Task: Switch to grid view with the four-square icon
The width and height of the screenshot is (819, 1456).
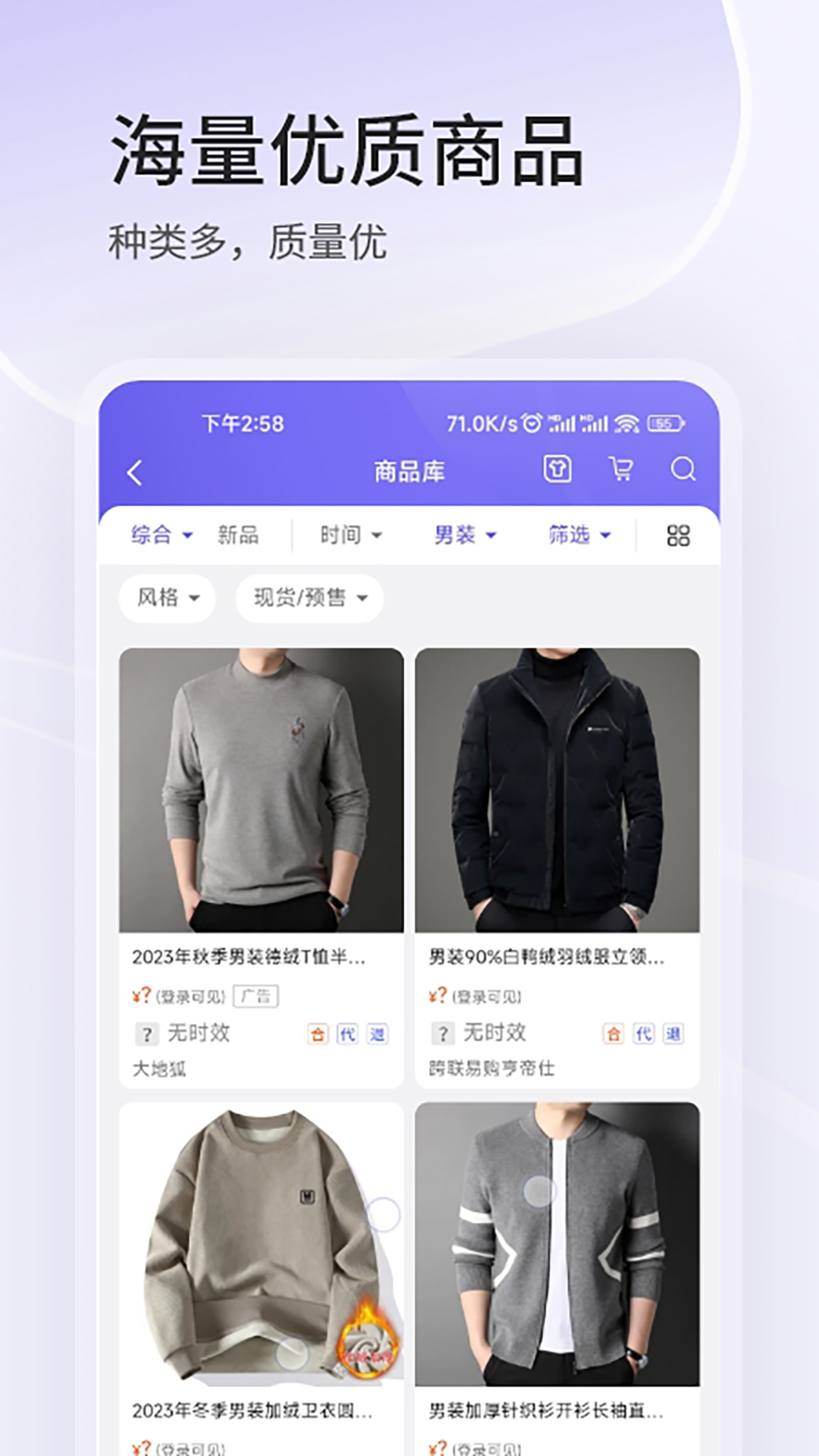Action: click(x=677, y=535)
